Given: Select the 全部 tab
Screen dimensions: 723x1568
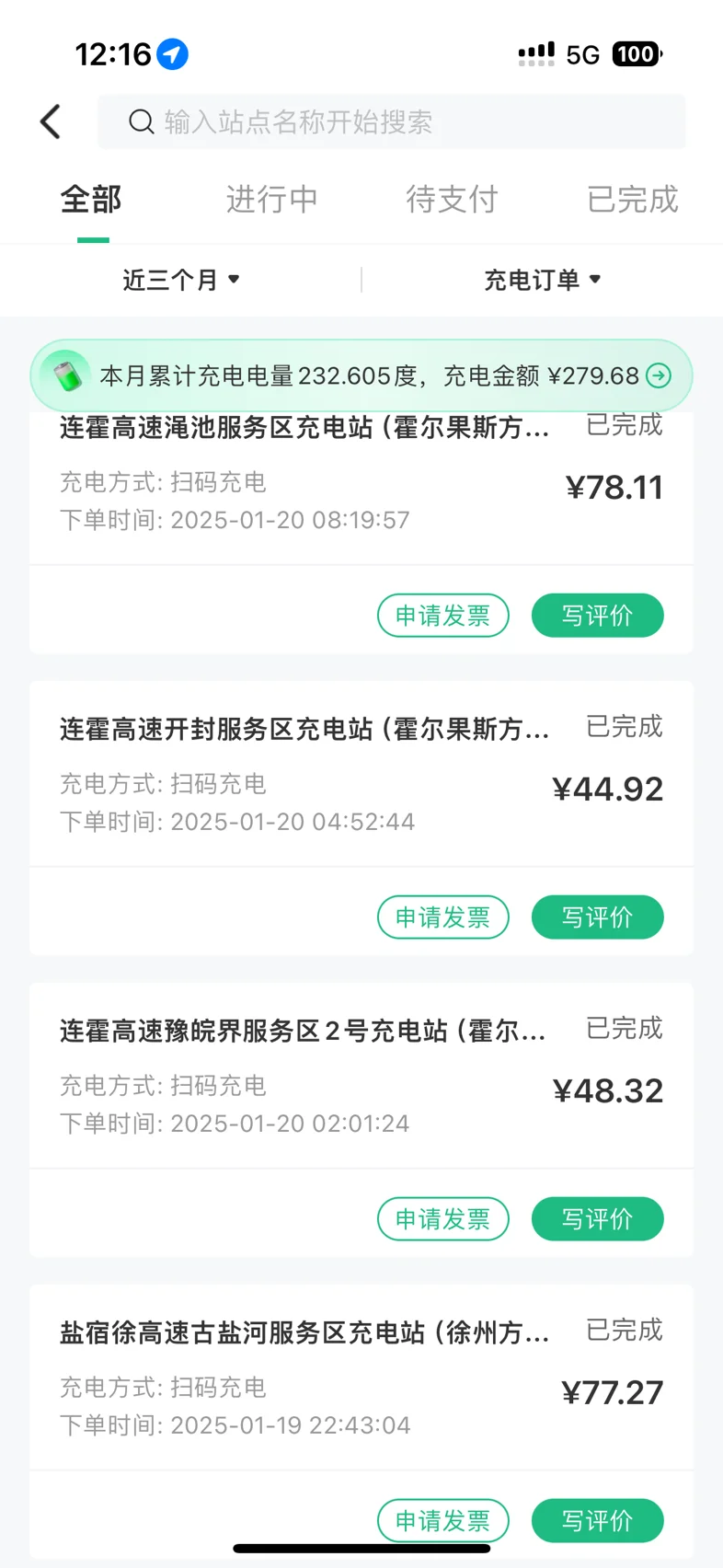Looking at the screenshot, I should pyautogui.click(x=91, y=199).
